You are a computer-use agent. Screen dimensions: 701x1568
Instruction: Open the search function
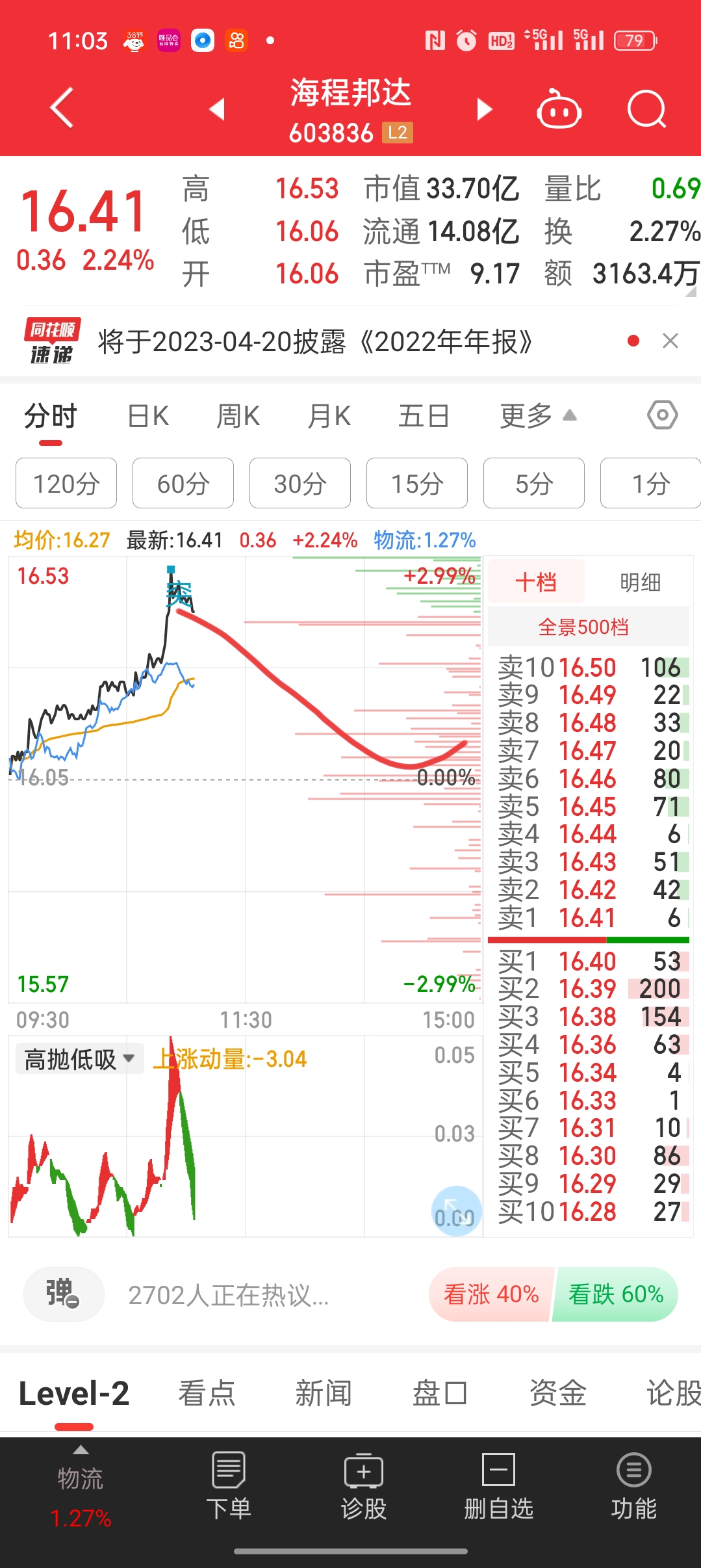pyautogui.click(x=646, y=109)
